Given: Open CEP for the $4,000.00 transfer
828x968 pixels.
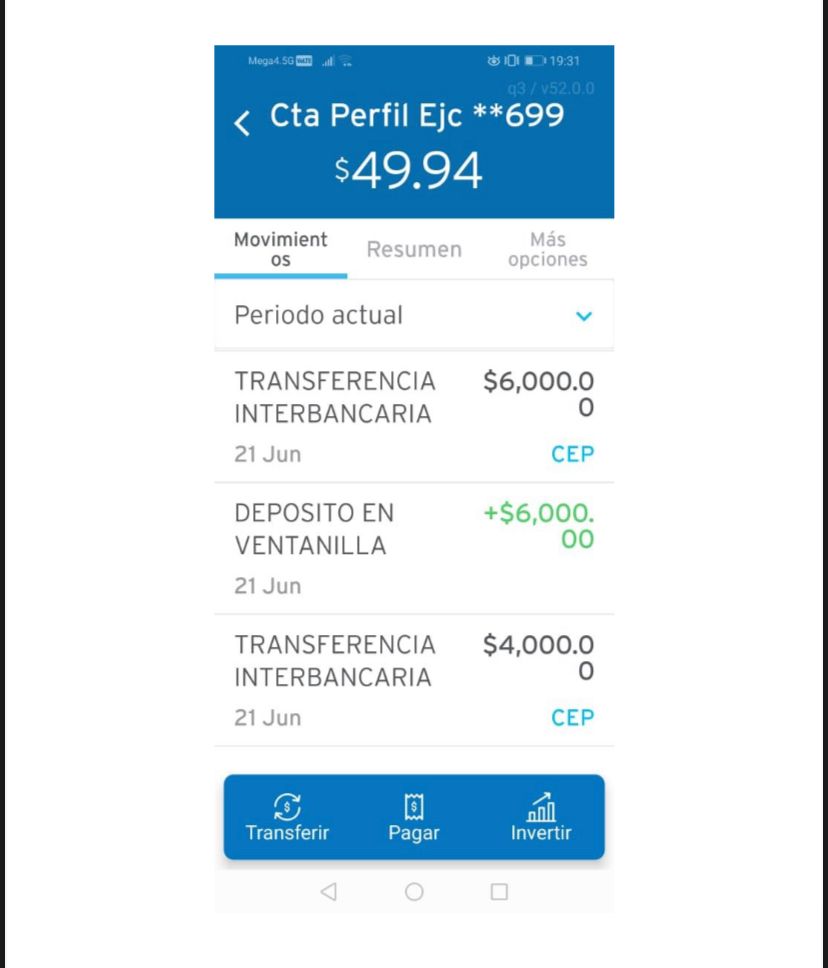Looking at the screenshot, I should coord(572,718).
